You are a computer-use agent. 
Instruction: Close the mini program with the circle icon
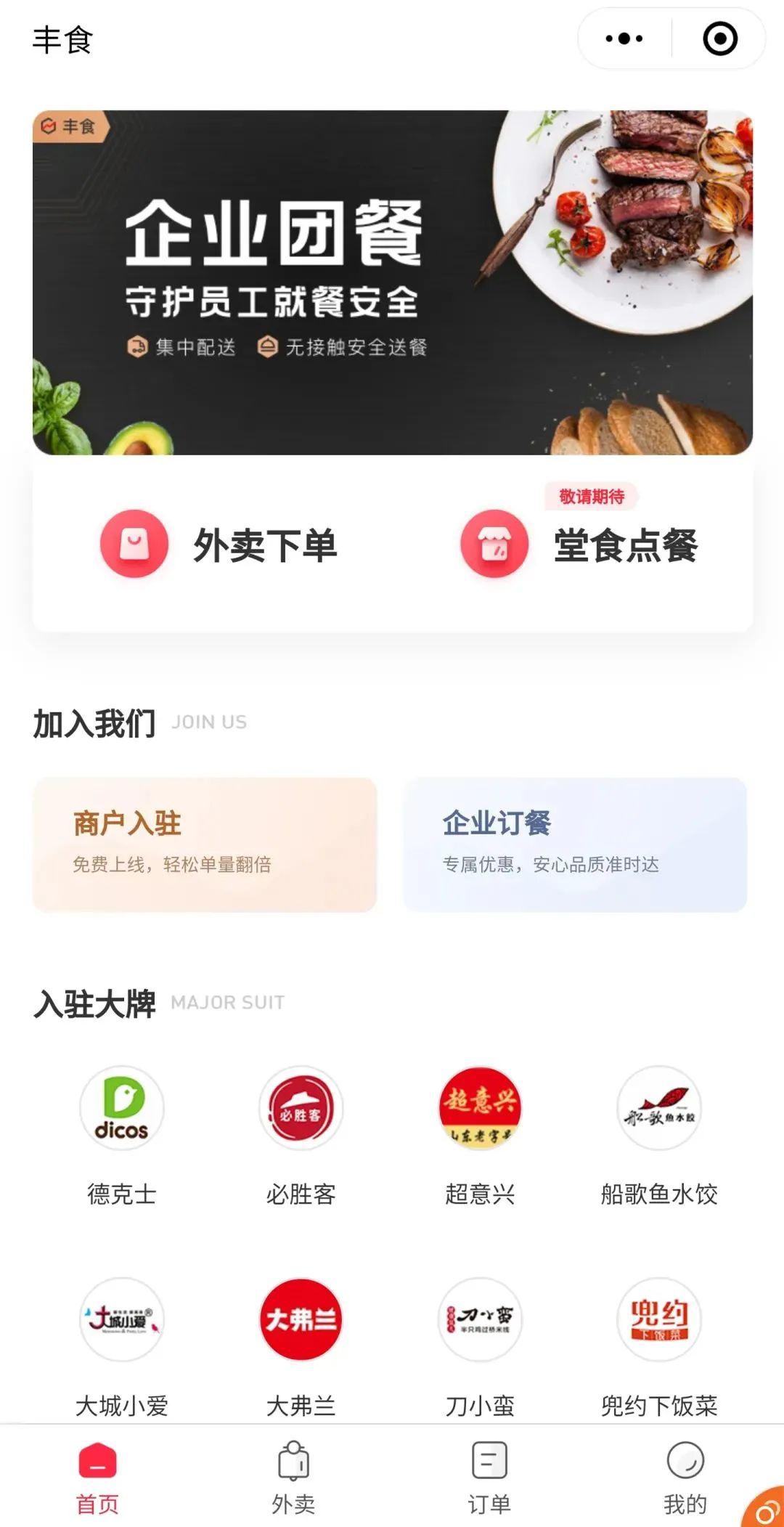720,38
